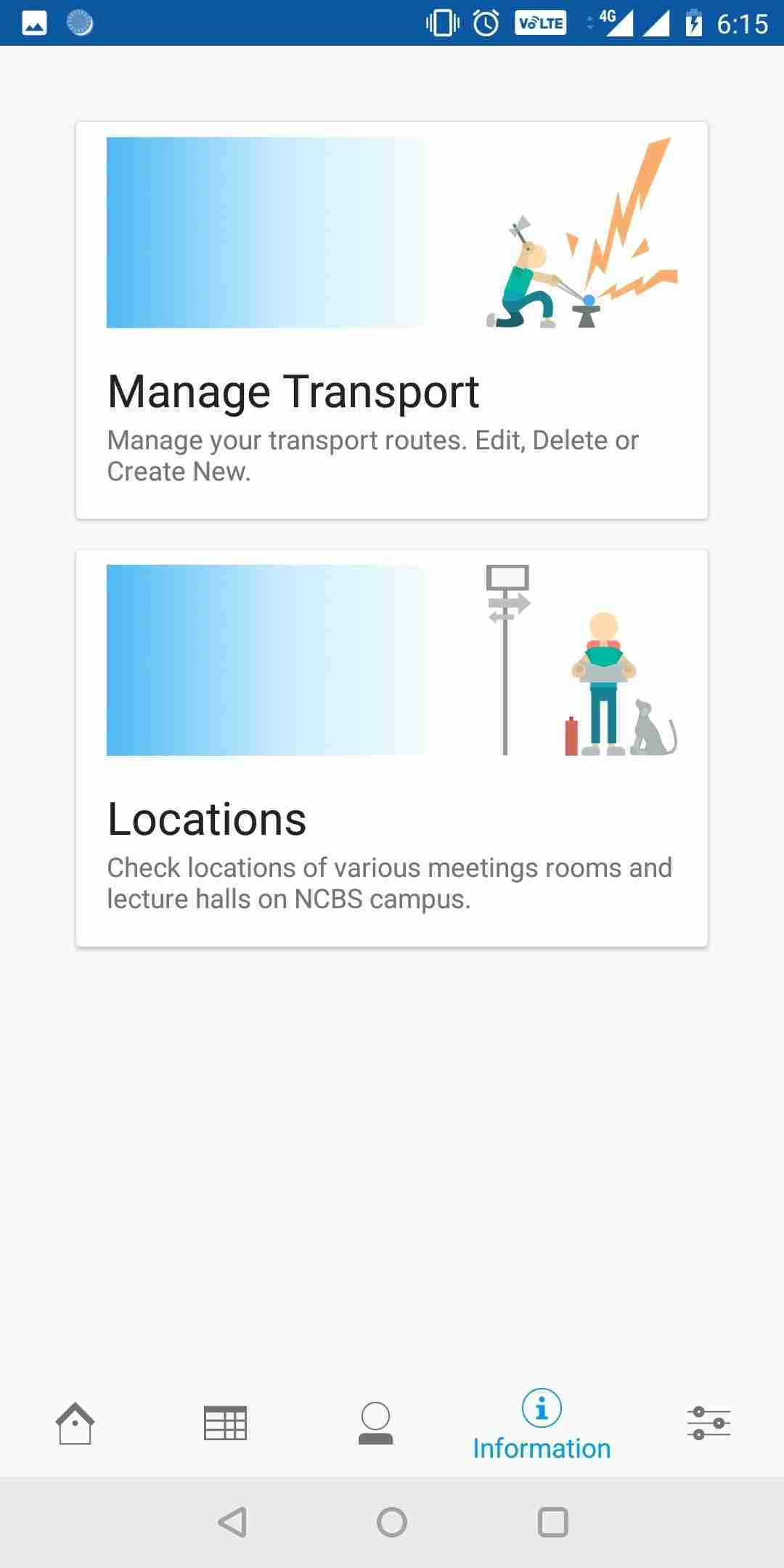
Task: Tap the blue gradient banner on Locations card
Action: 269,659
